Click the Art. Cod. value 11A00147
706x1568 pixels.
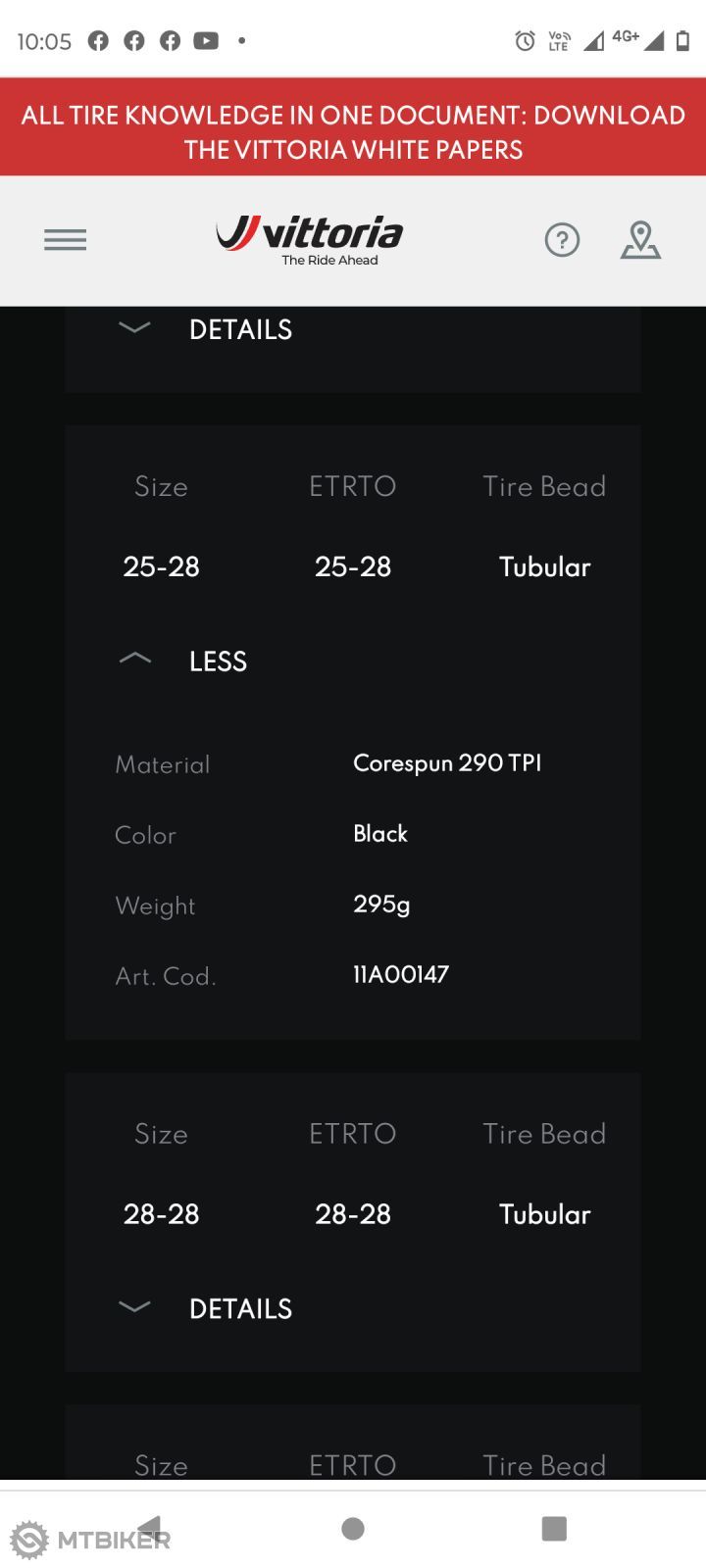tap(400, 975)
